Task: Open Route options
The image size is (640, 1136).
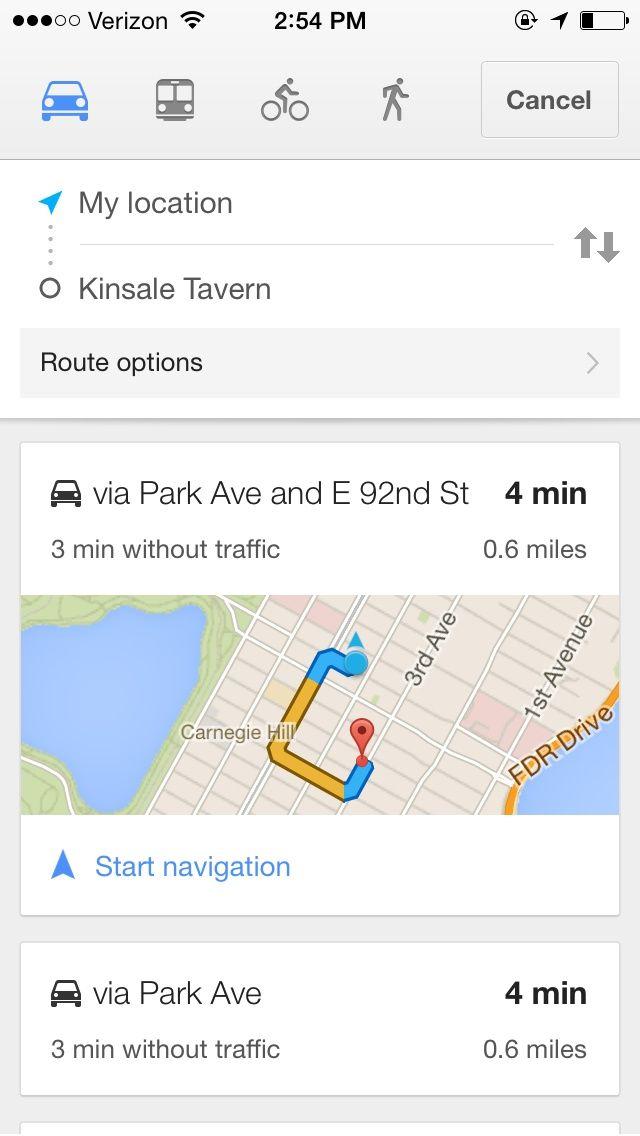Action: [320, 362]
